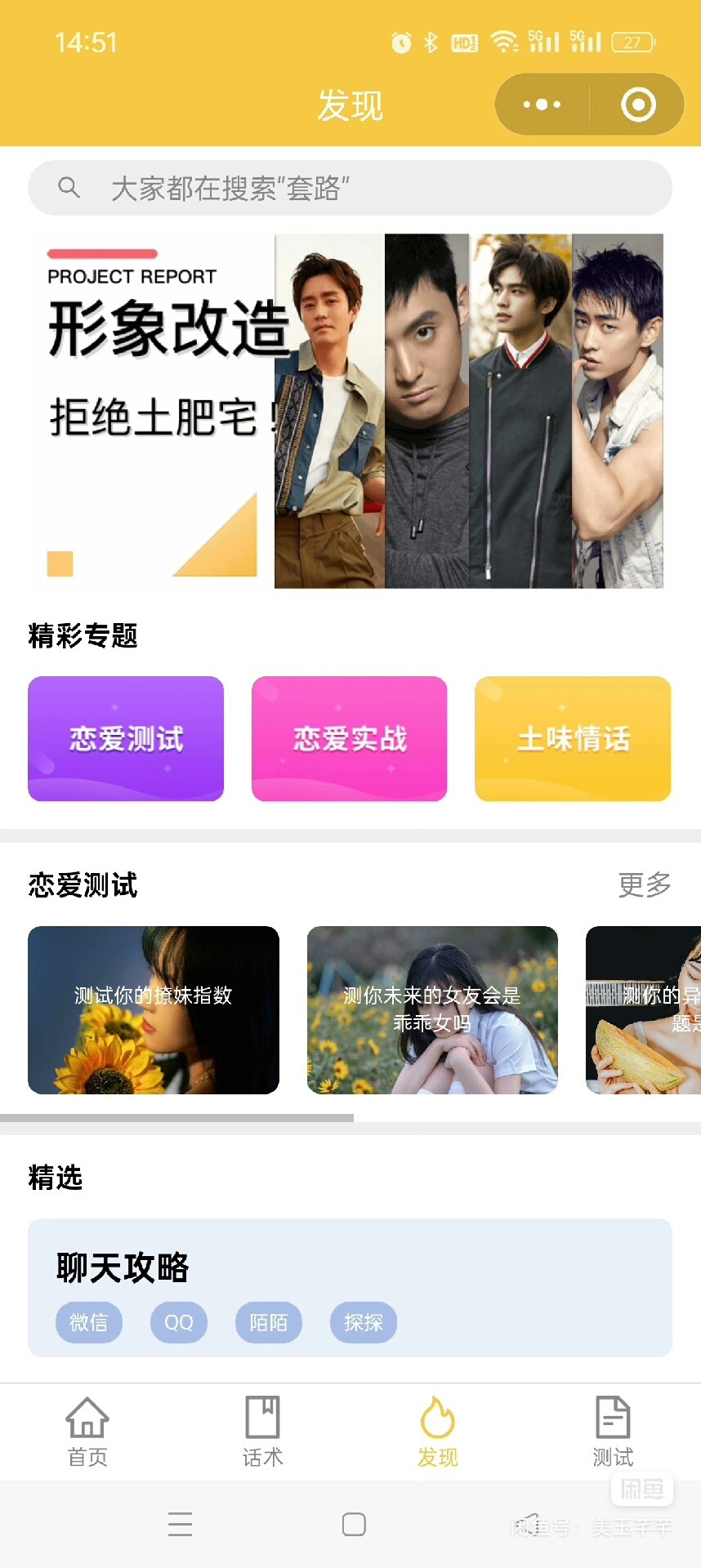Open 测你未来的女友会是乖乖女吗 quiz
Viewport: 701px width, 1568px height.
[x=432, y=1010]
